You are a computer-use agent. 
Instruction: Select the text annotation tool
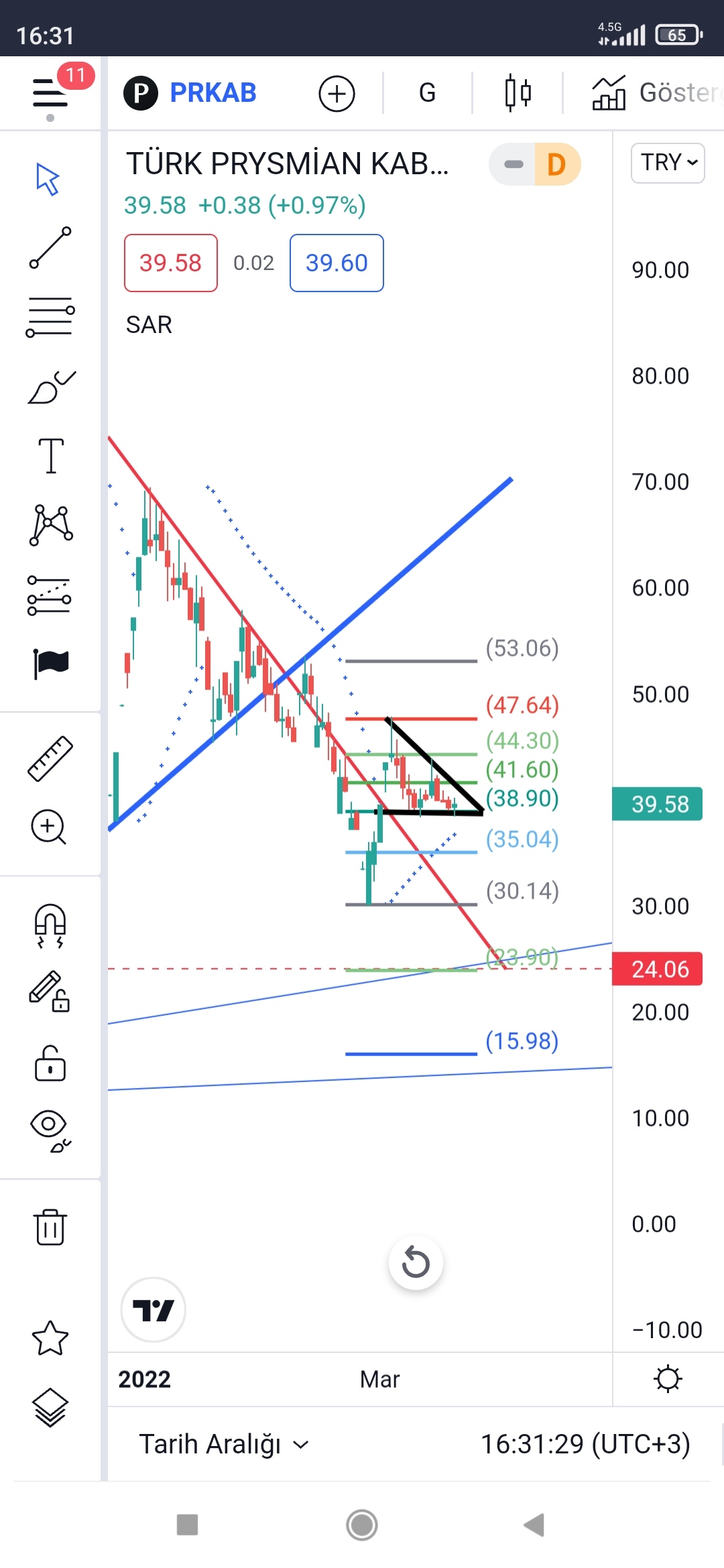(x=51, y=456)
